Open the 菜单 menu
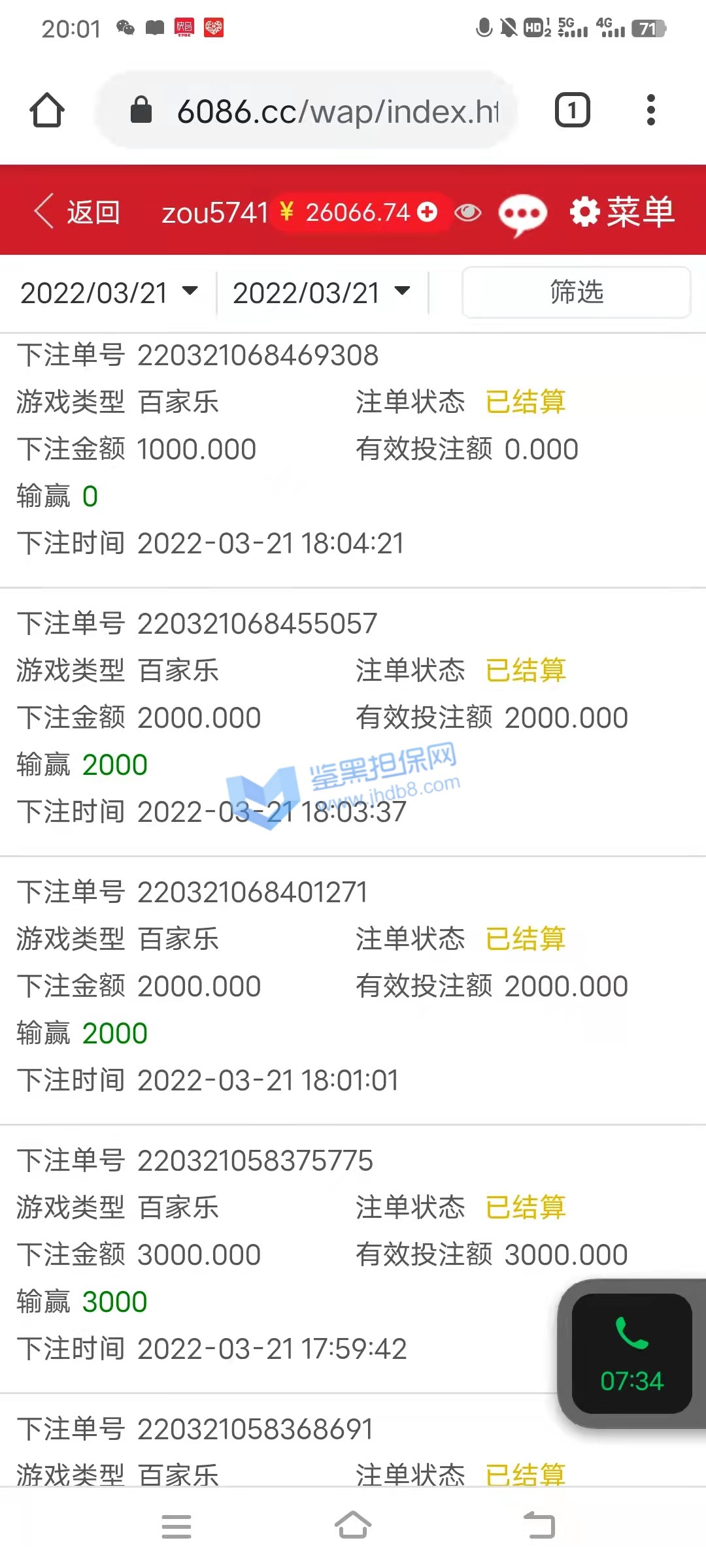 pyautogui.click(x=622, y=212)
